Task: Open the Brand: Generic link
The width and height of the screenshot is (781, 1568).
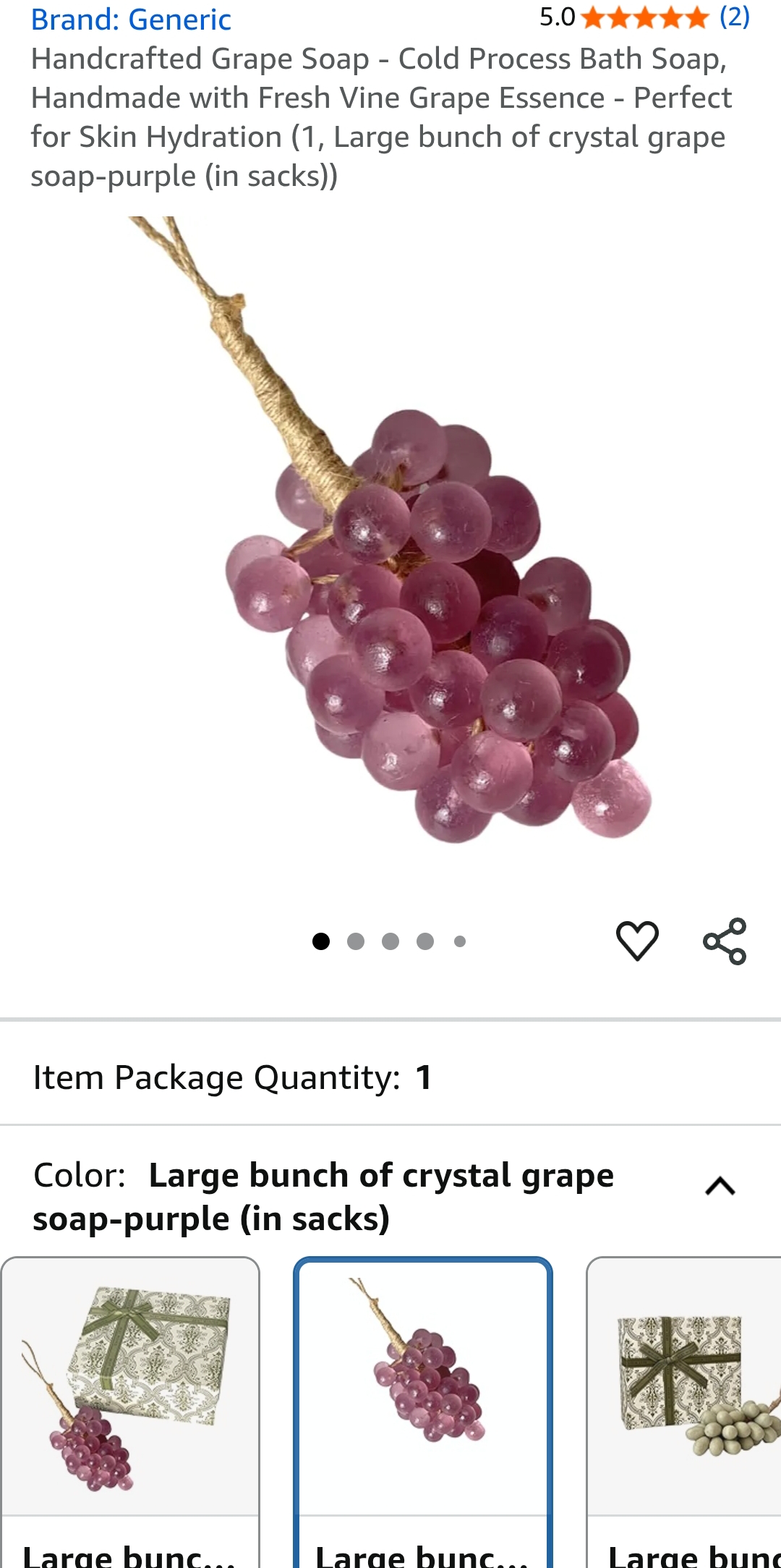Action: tap(130, 20)
